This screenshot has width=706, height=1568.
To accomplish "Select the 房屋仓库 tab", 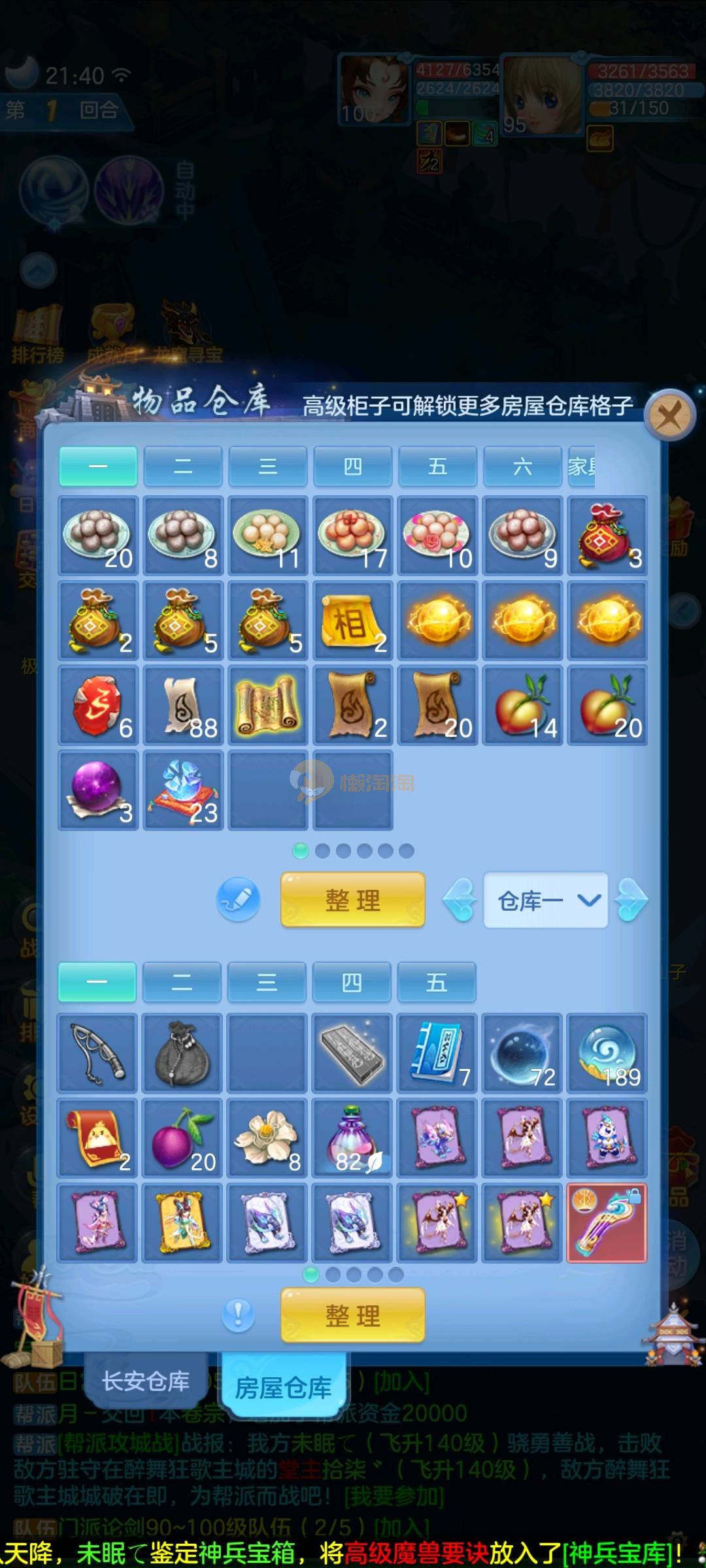I will (x=283, y=1387).
